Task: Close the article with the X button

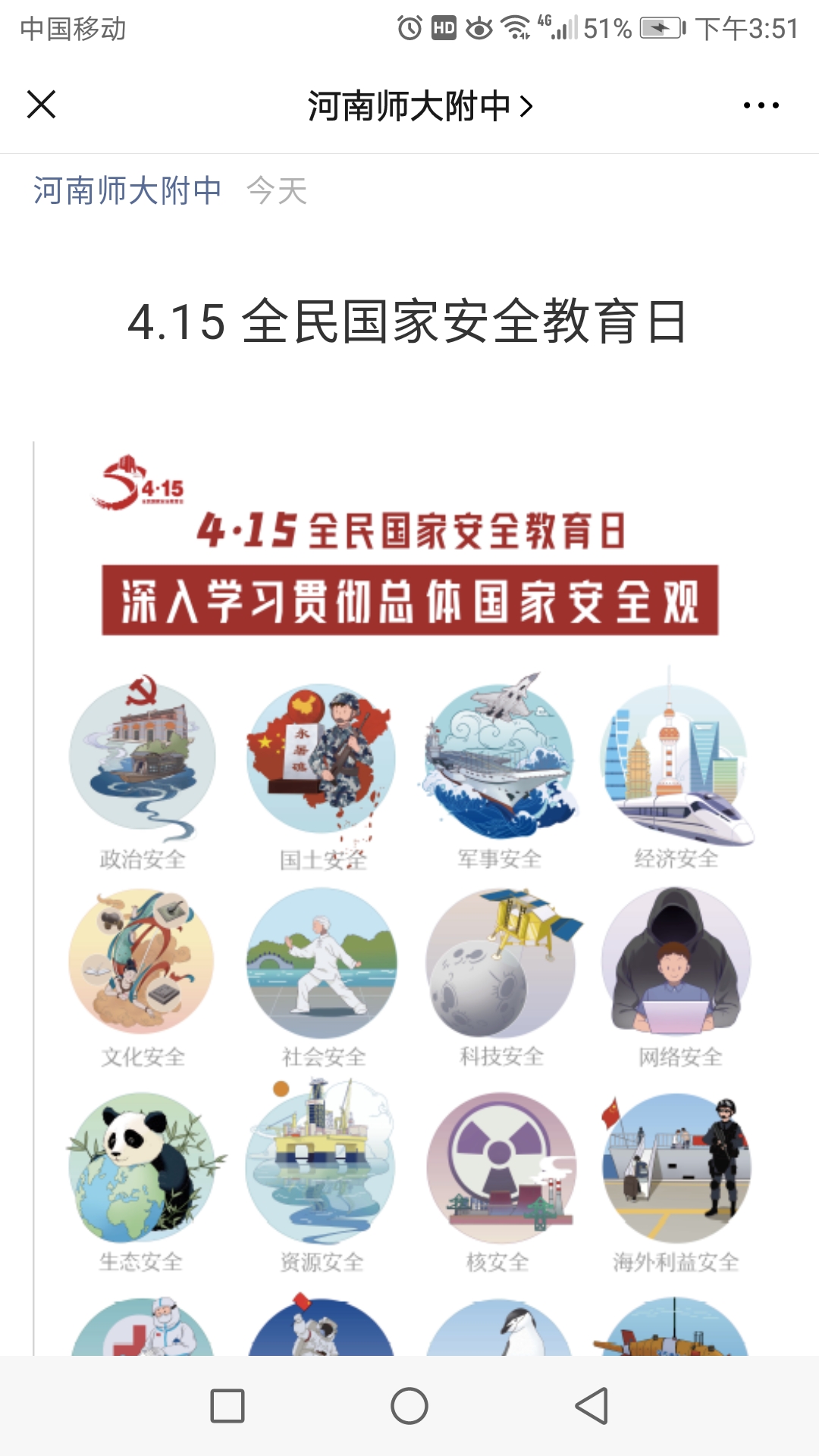Action: pos(42,105)
